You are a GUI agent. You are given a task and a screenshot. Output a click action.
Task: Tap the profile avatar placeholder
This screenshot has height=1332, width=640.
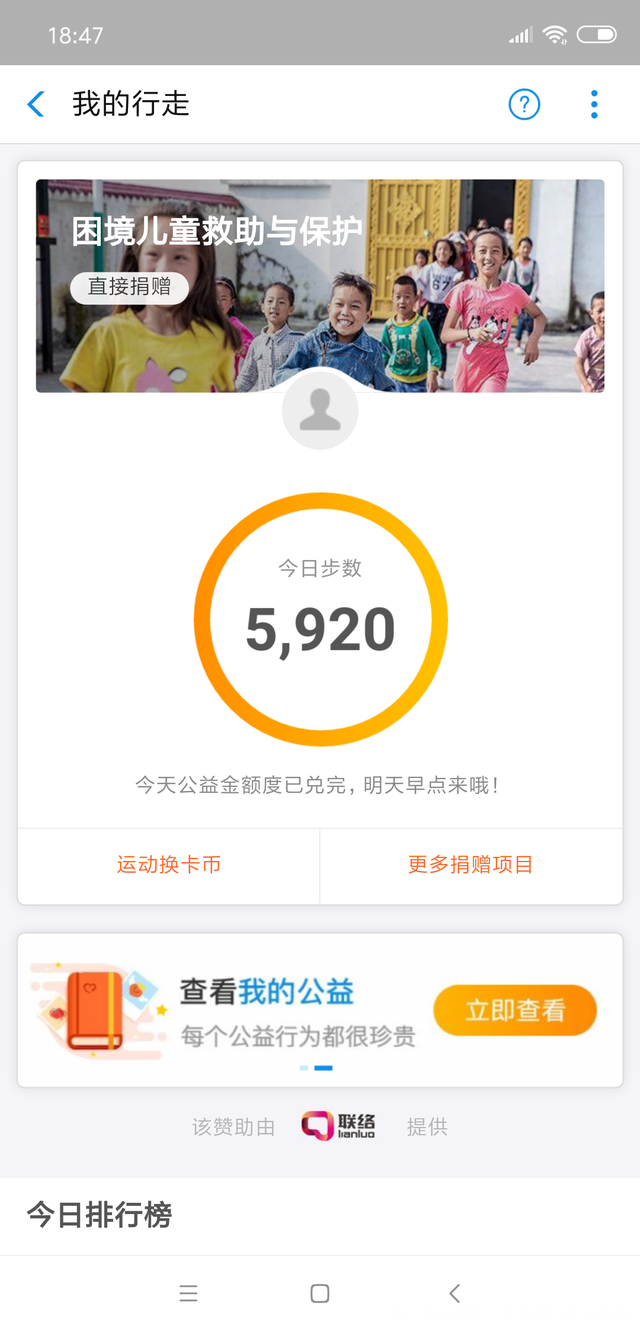point(320,410)
